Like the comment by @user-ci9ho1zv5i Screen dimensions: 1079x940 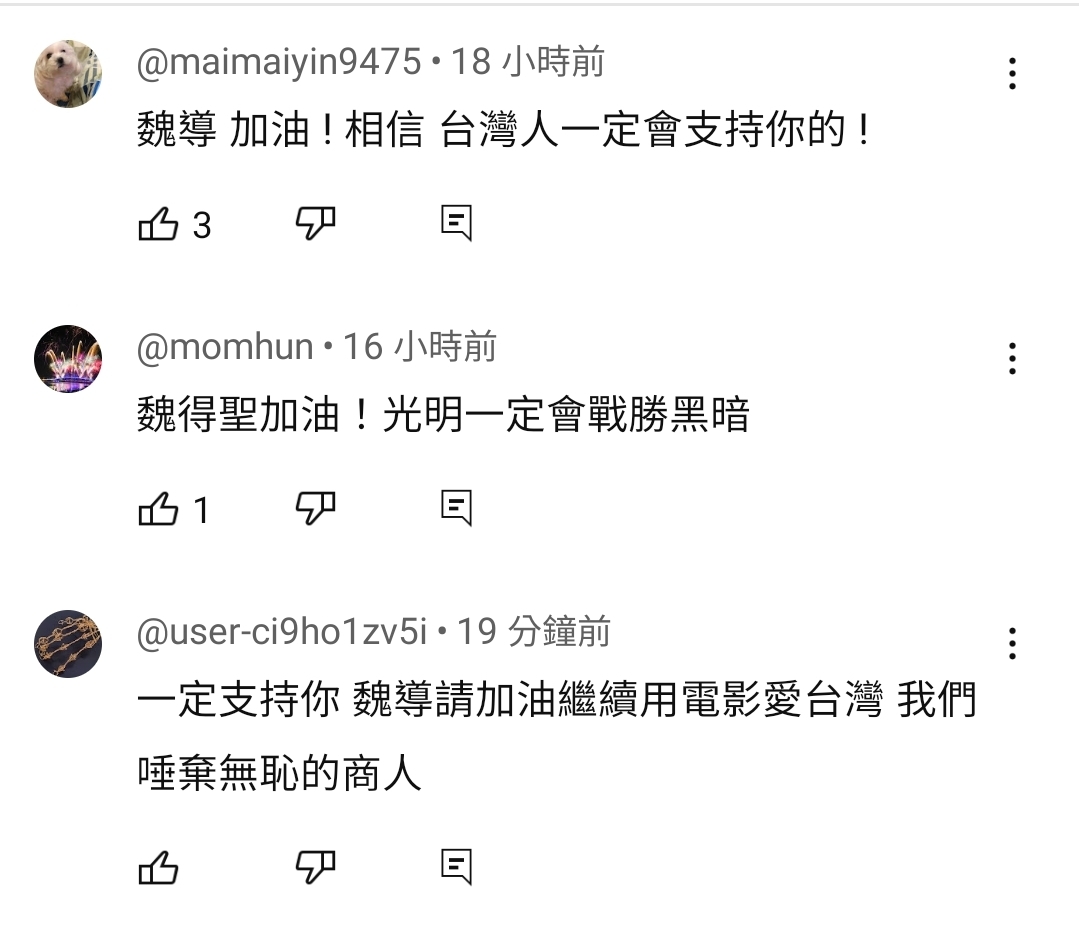[158, 867]
